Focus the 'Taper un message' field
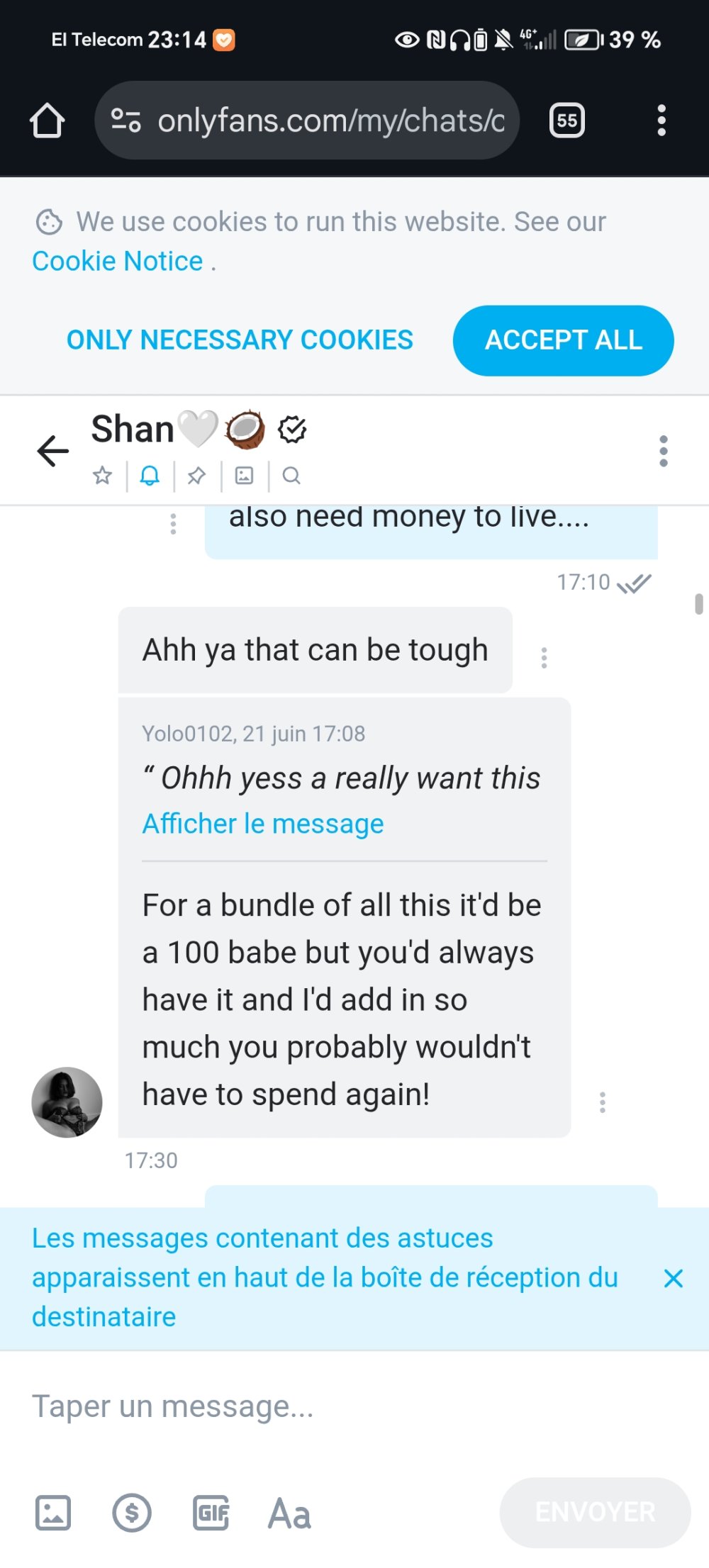Image resolution: width=709 pixels, height=1568 pixels. [x=340, y=1406]
